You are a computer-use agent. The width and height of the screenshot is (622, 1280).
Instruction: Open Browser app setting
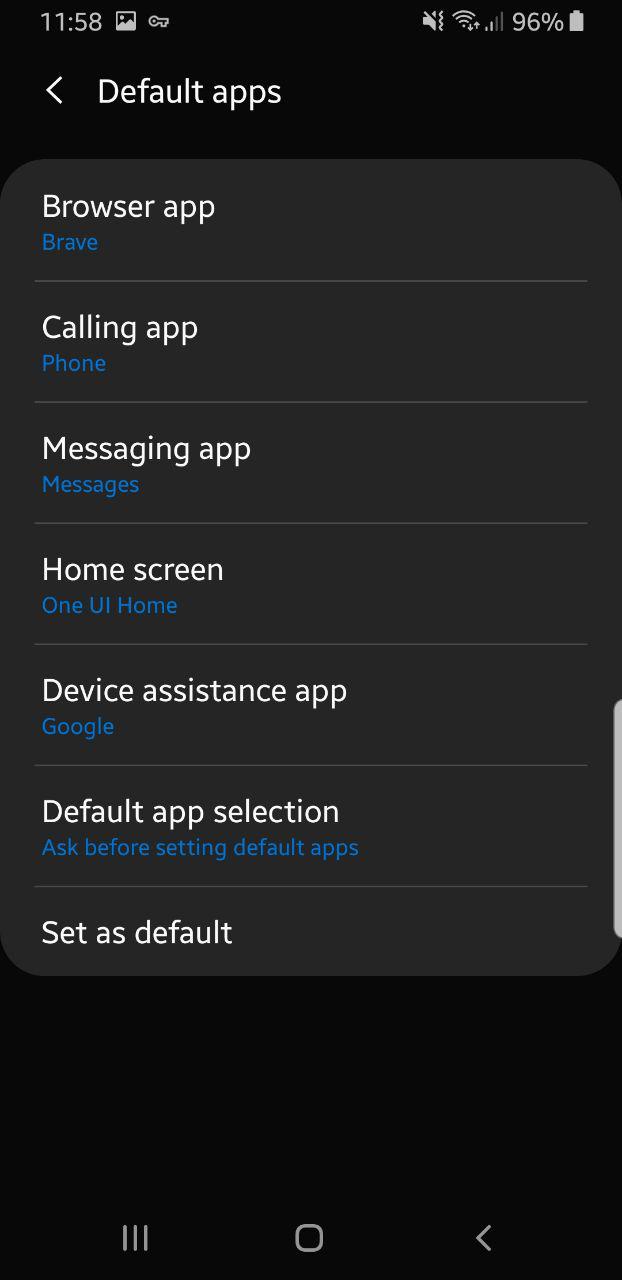311,221
